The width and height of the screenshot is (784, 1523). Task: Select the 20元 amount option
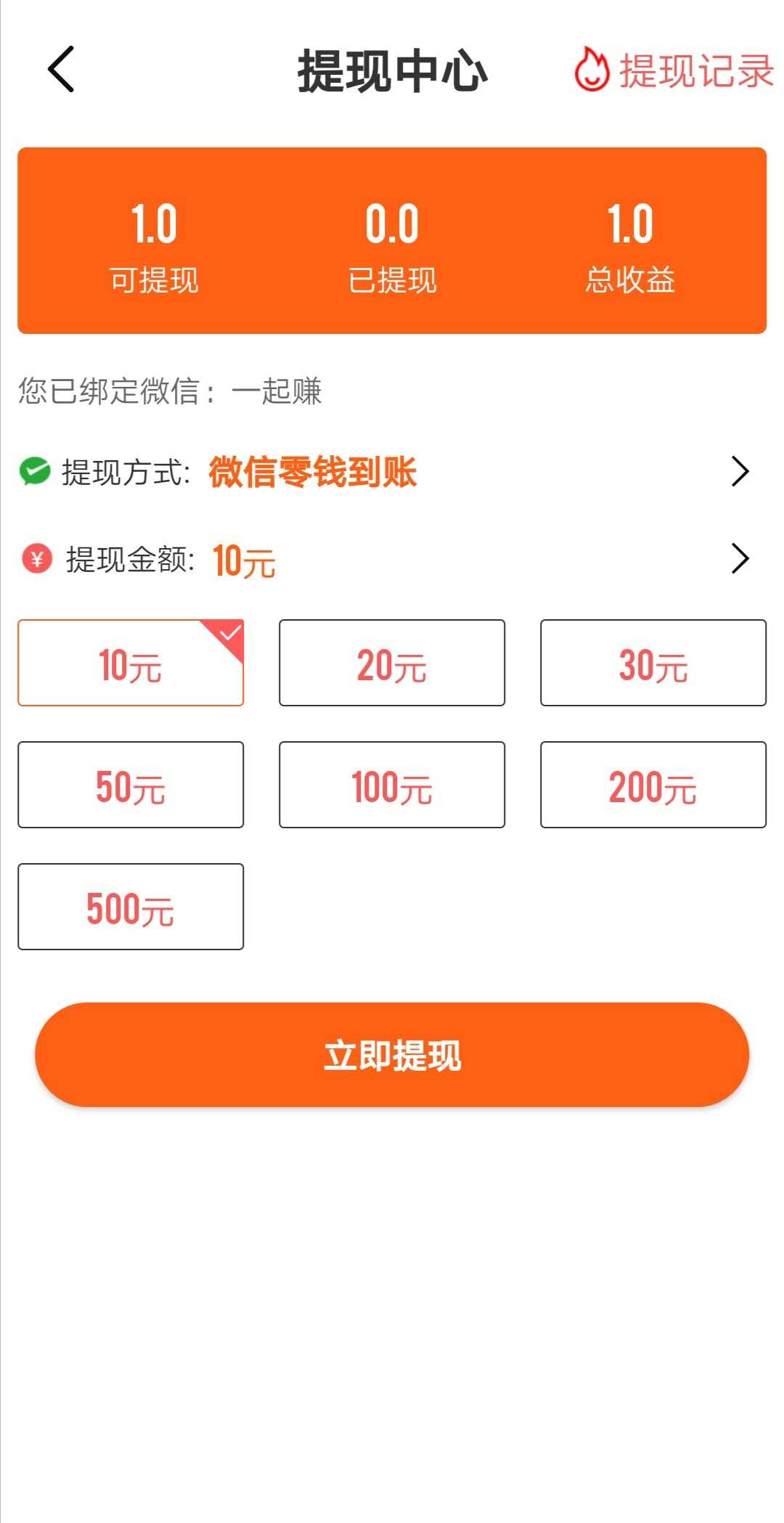pyautogui.click(x=392, y=663)
